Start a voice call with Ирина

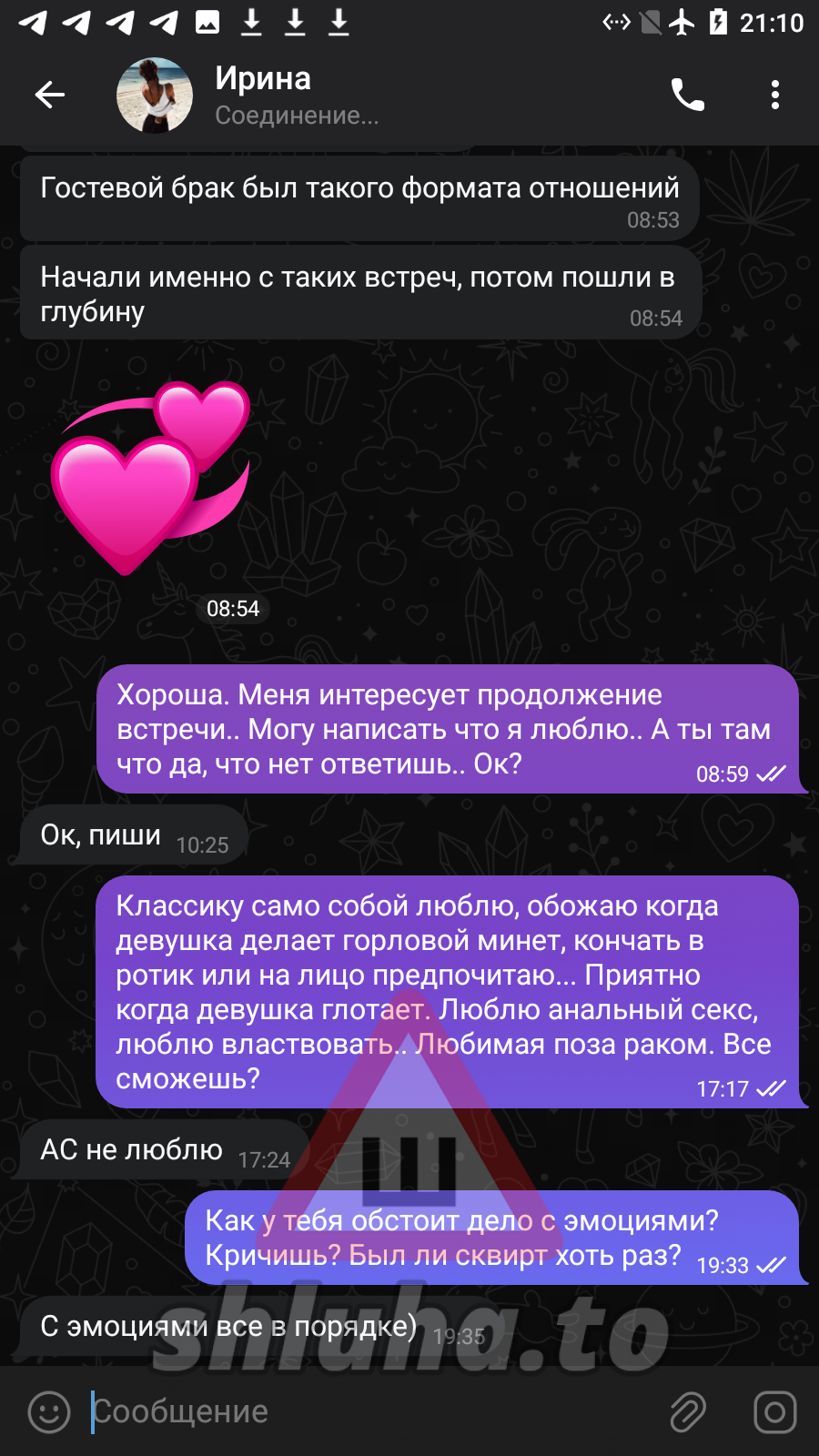688,95
